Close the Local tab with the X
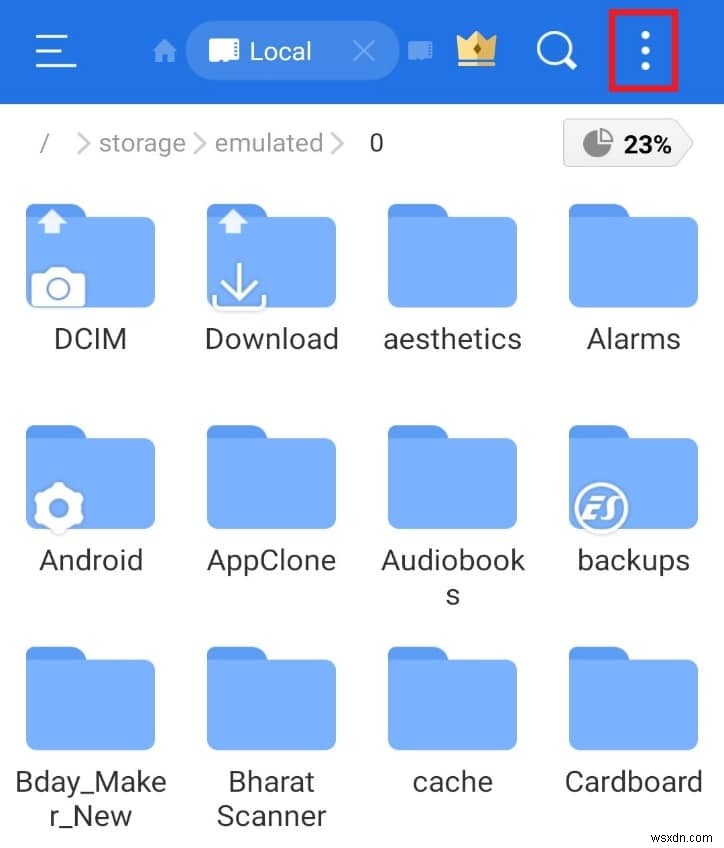This screenshot has width=724, height=848. pos(363,50)
